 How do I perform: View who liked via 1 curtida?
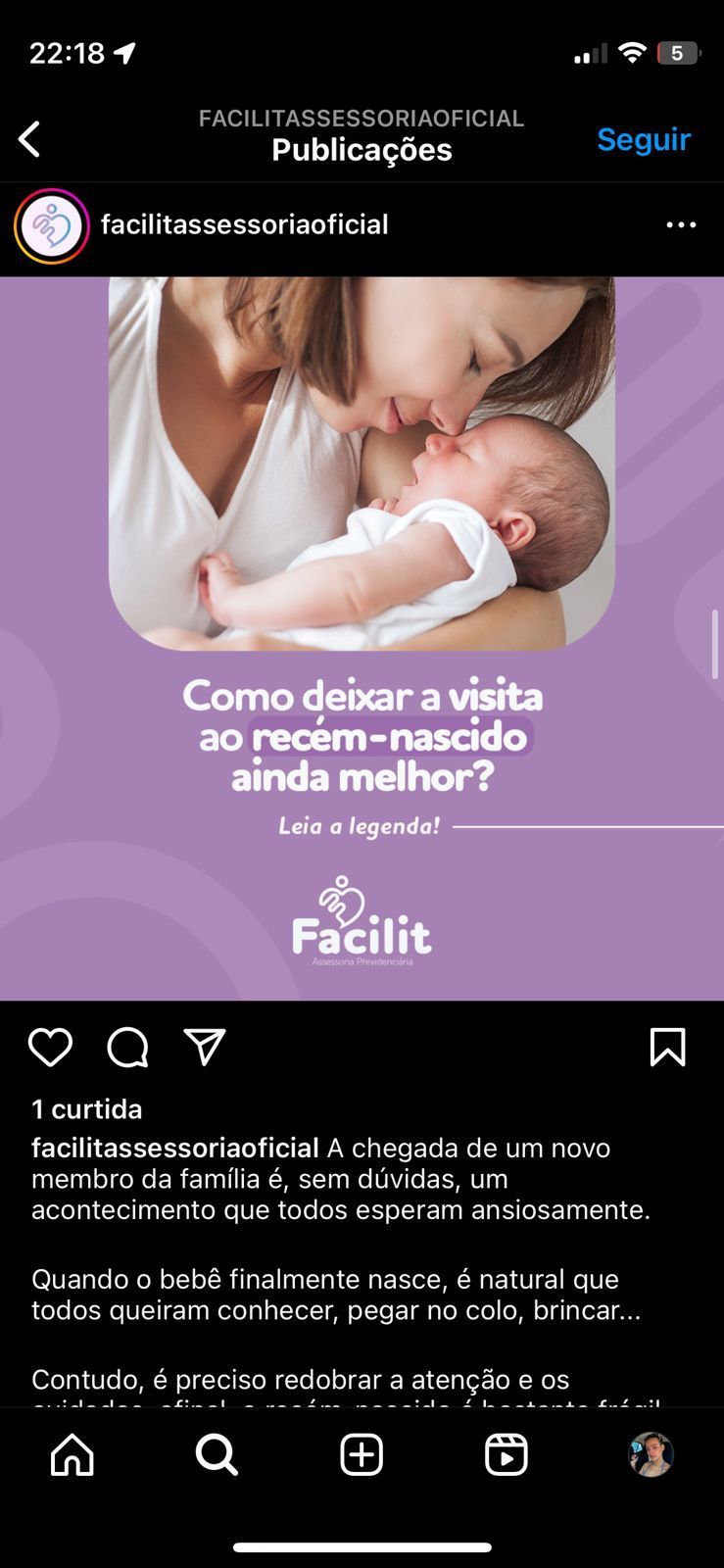click(87, 1108)
